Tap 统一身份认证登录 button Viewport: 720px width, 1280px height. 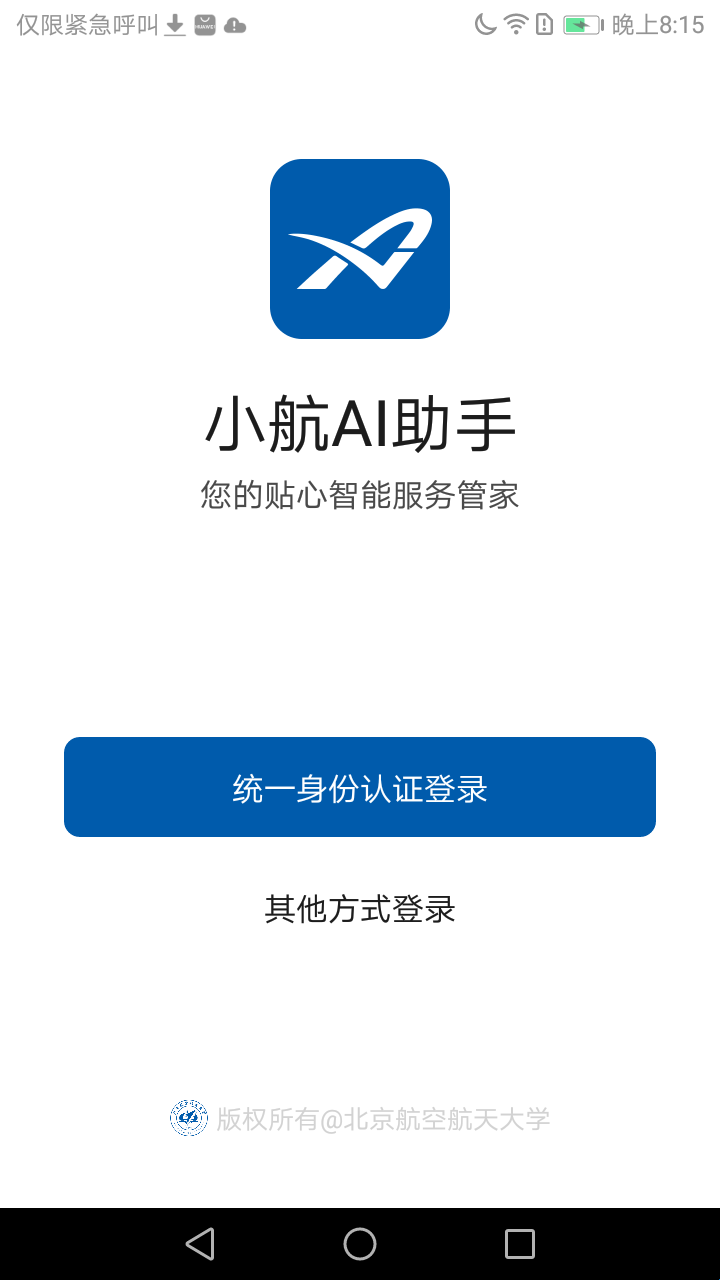pos(360,787)
